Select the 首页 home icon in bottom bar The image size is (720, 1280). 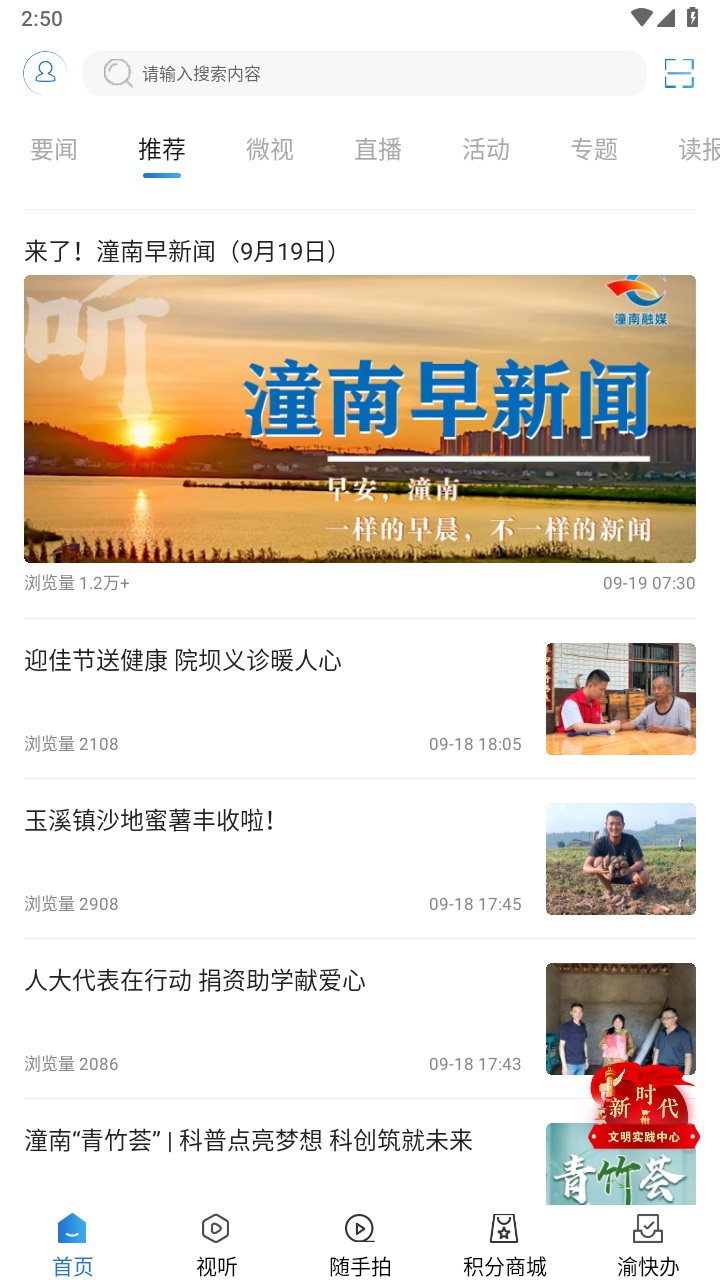coord(72,1228)
